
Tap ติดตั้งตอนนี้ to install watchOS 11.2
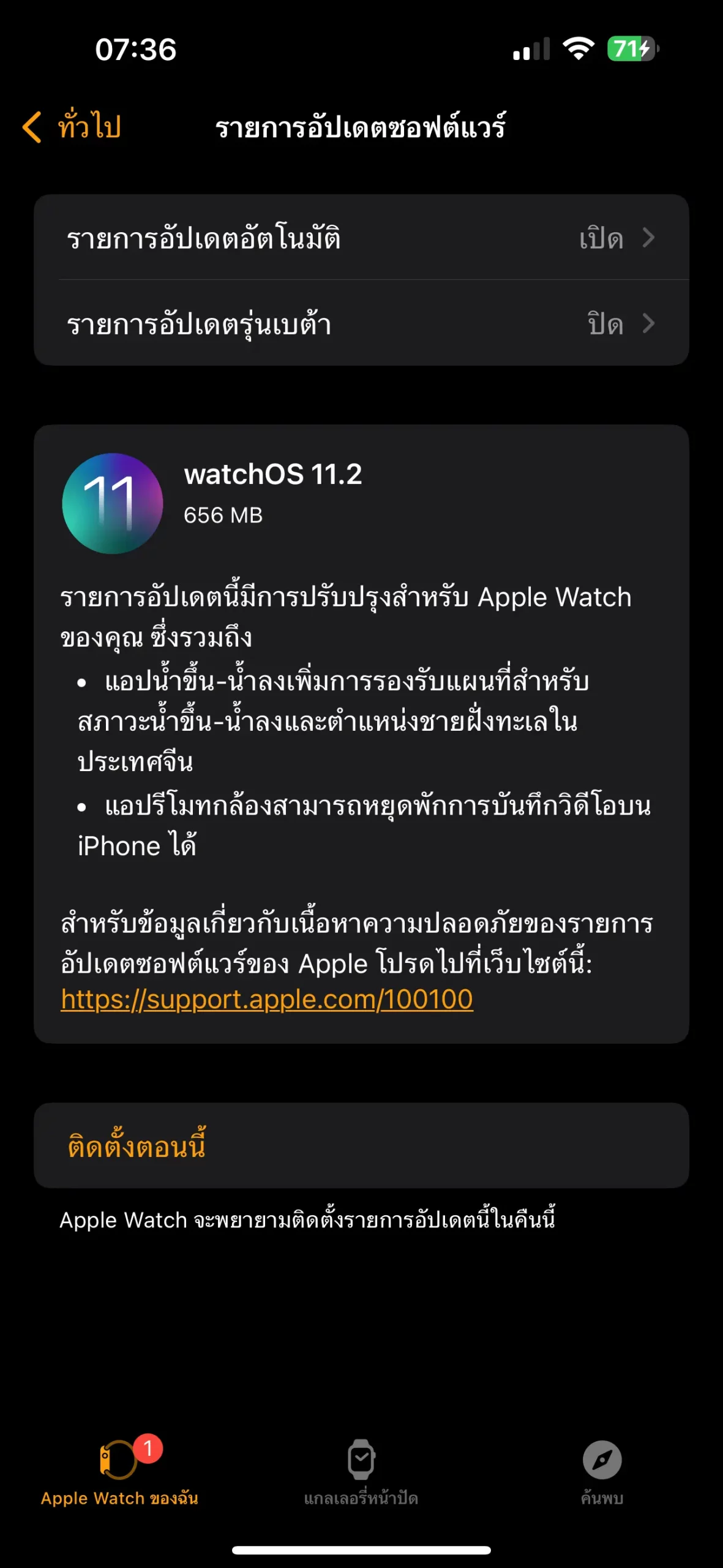361,1145
